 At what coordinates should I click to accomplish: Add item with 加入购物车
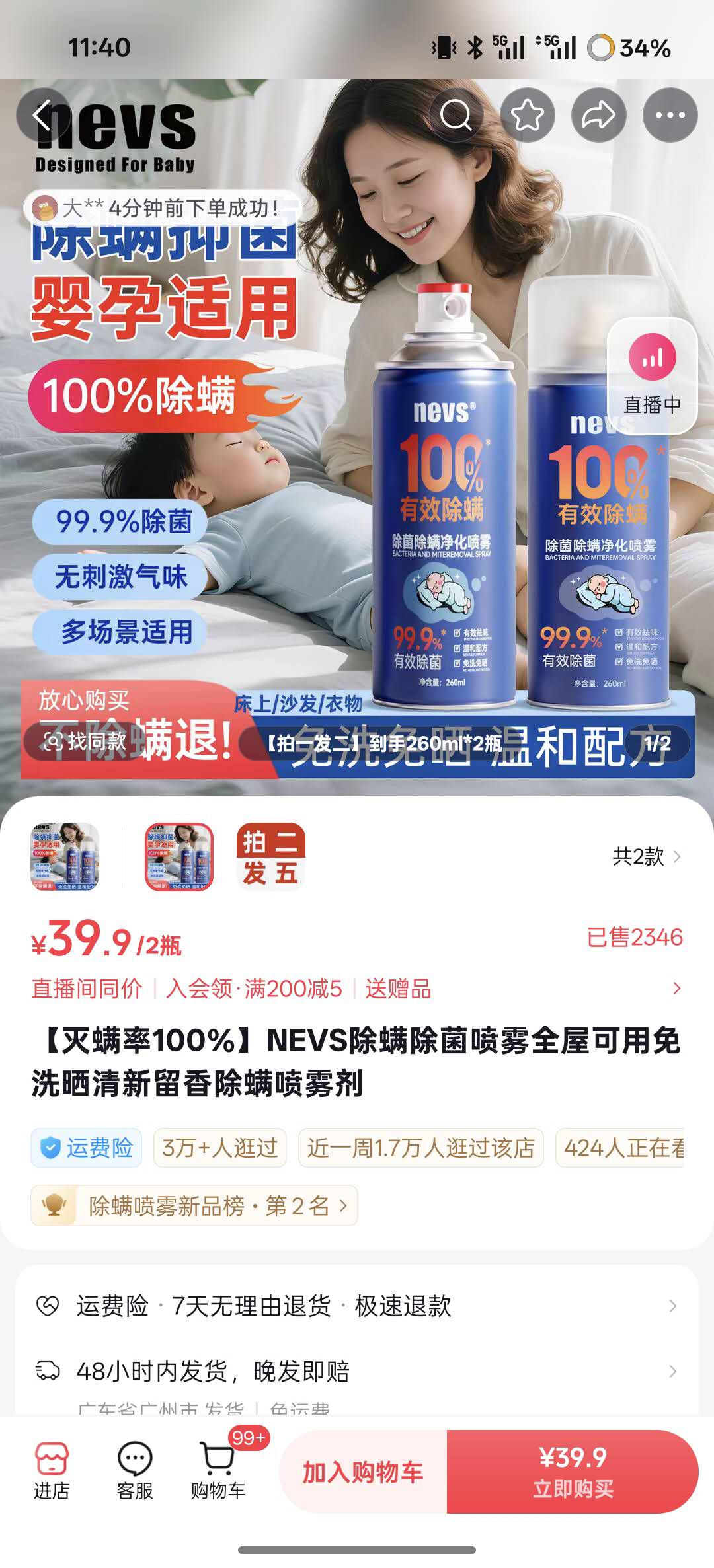pos(363,1472)
